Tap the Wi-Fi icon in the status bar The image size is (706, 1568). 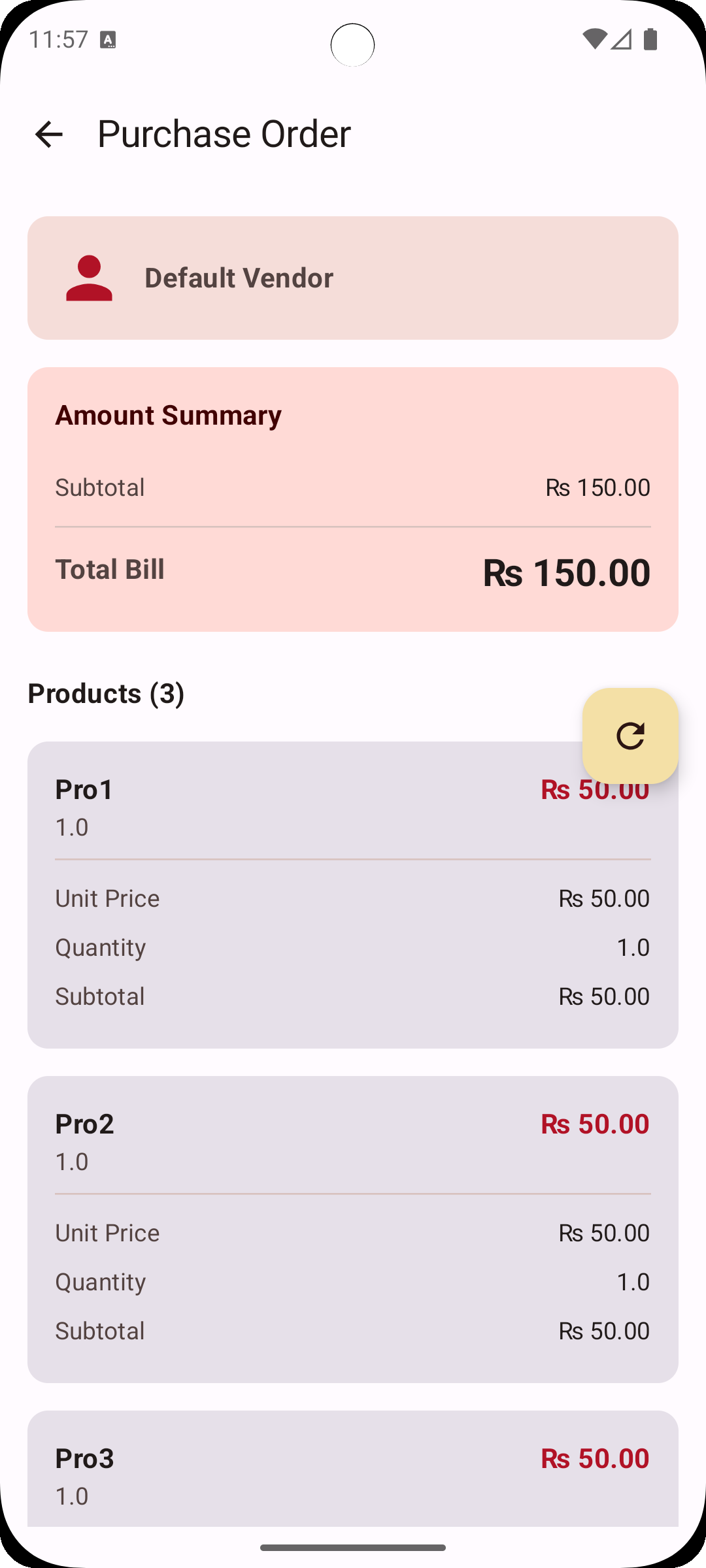click(594, 39)
